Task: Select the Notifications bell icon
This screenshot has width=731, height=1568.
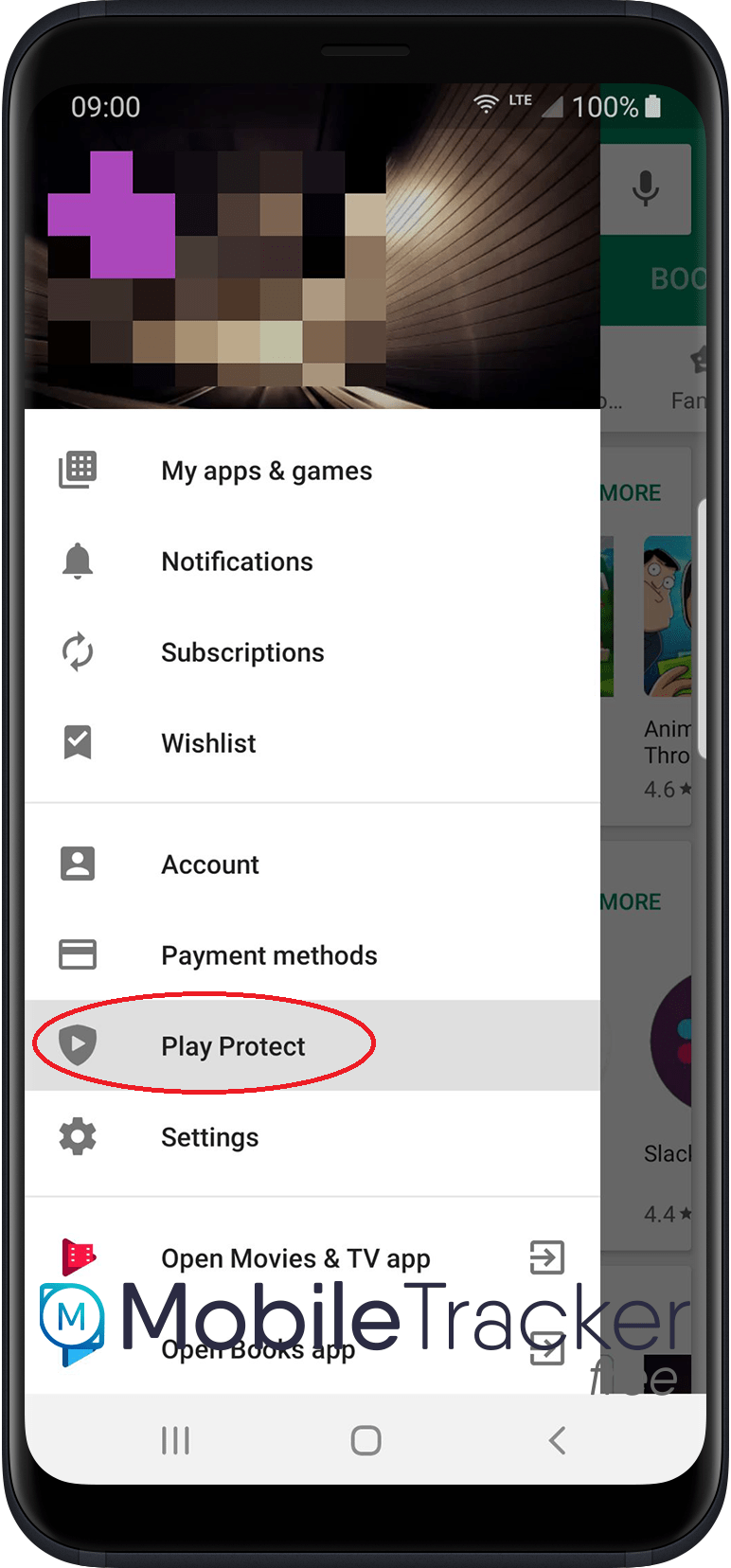Action: (77, 561)
